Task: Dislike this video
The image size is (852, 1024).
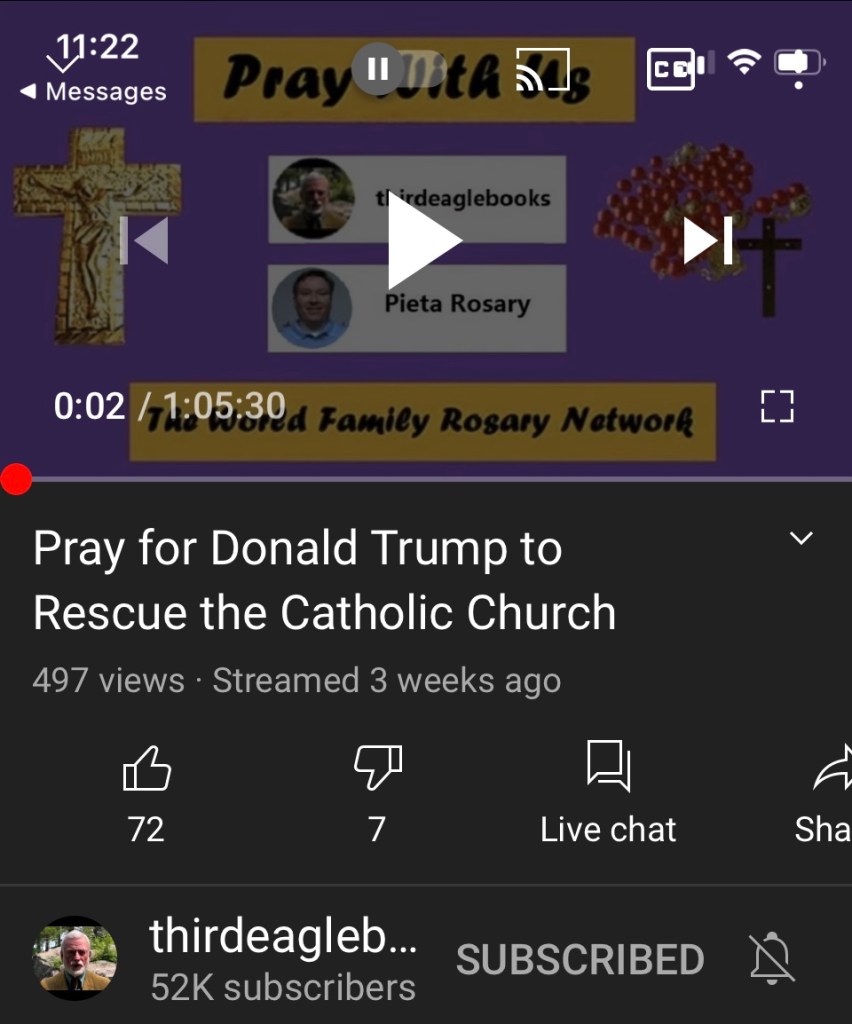Action: [x=377, y=769]
